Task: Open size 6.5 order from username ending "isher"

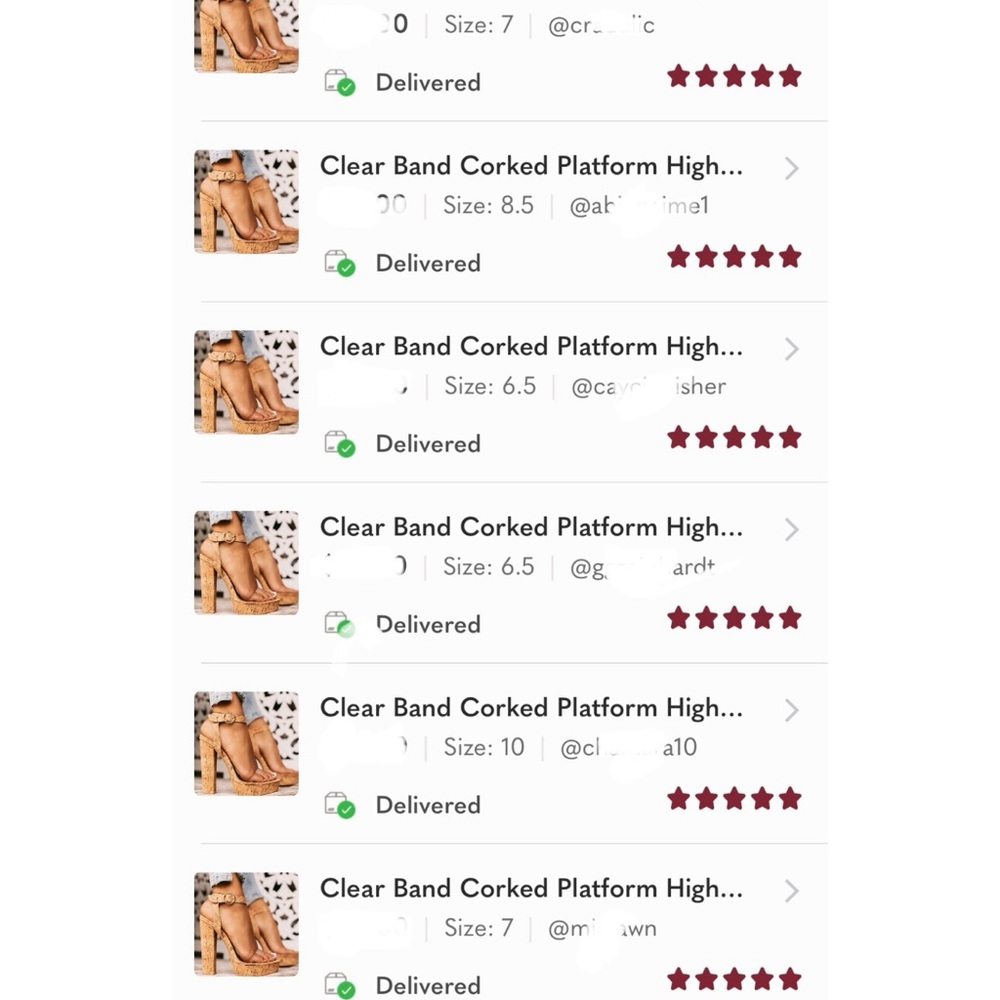Action: click(x=530, y=348)
